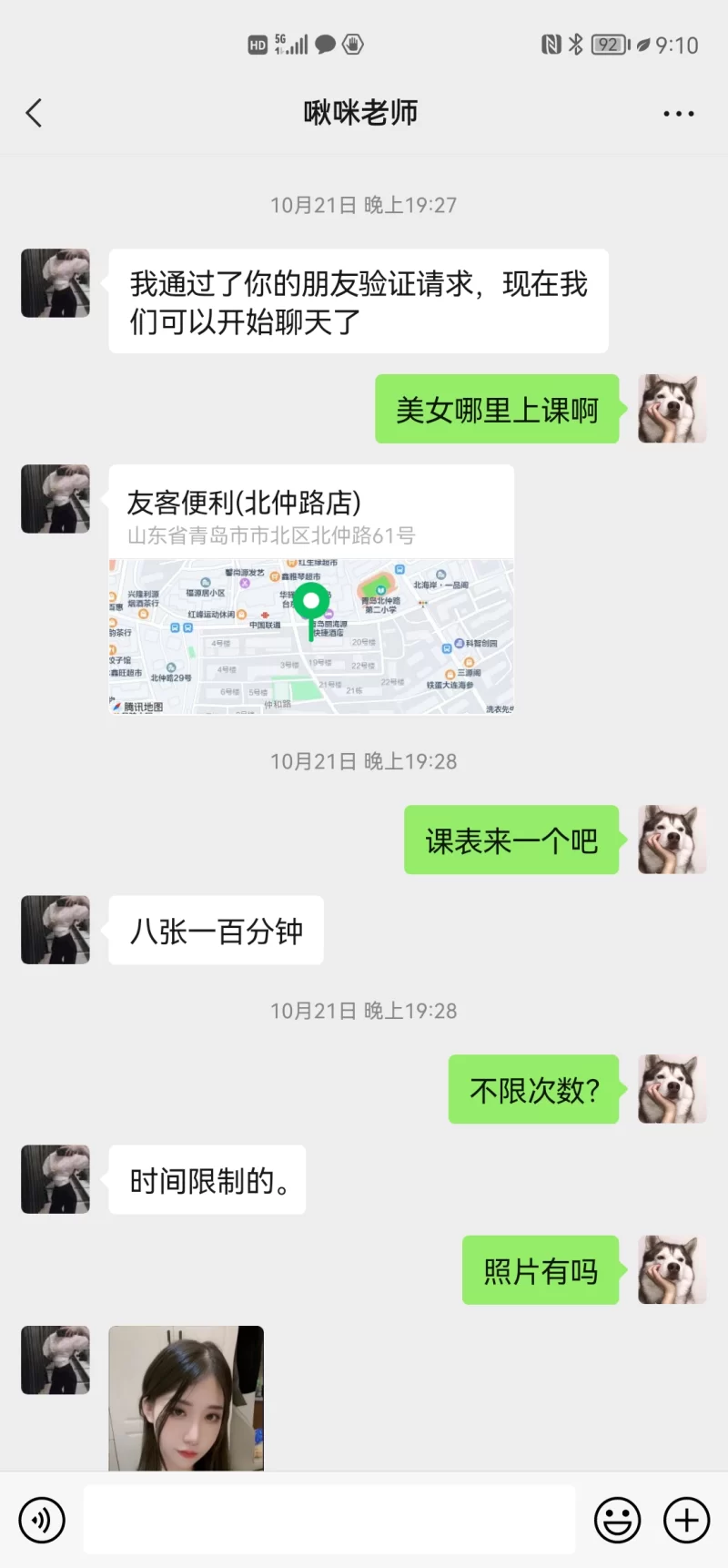This screenshot has height=1568, width=728.
Task: View the photo sent in the chat
Action: (x=186, y=1398)
